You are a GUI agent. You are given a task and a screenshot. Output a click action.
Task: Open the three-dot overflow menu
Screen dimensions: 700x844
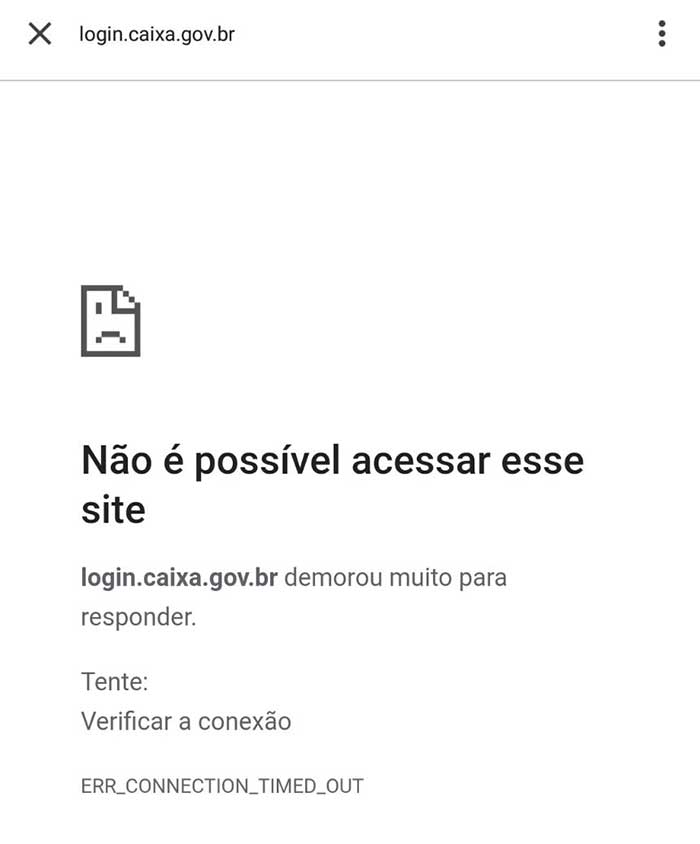pos(661,34)
